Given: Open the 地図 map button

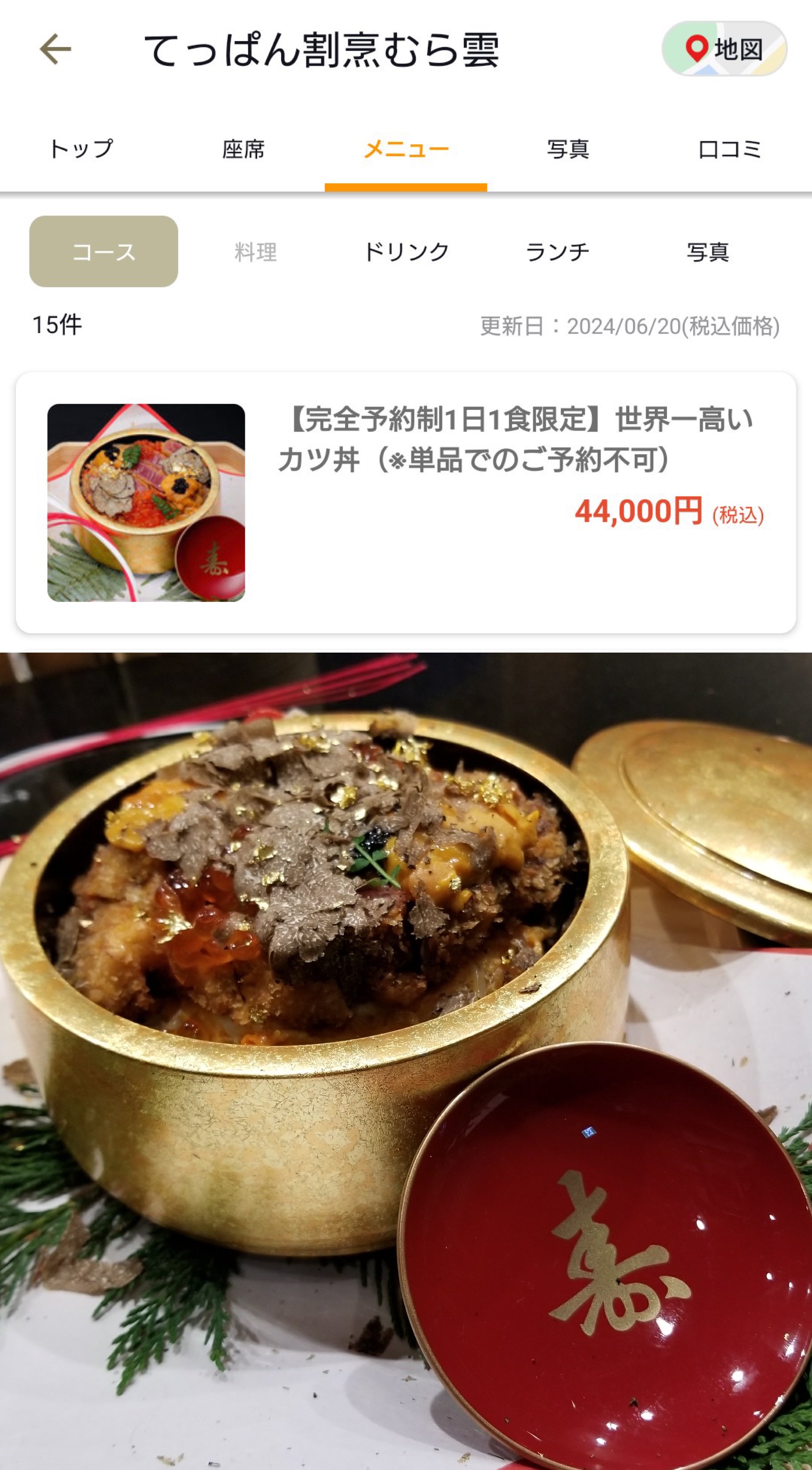Looking at the screenshot, I should coord(724,49).
